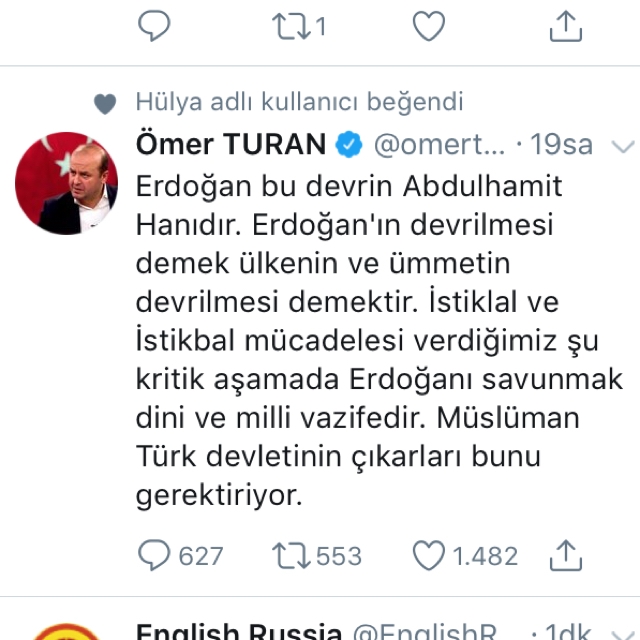Viewport: 640px width, 640px height.
Task: Open the English Russia account
Action: point(238,631)
